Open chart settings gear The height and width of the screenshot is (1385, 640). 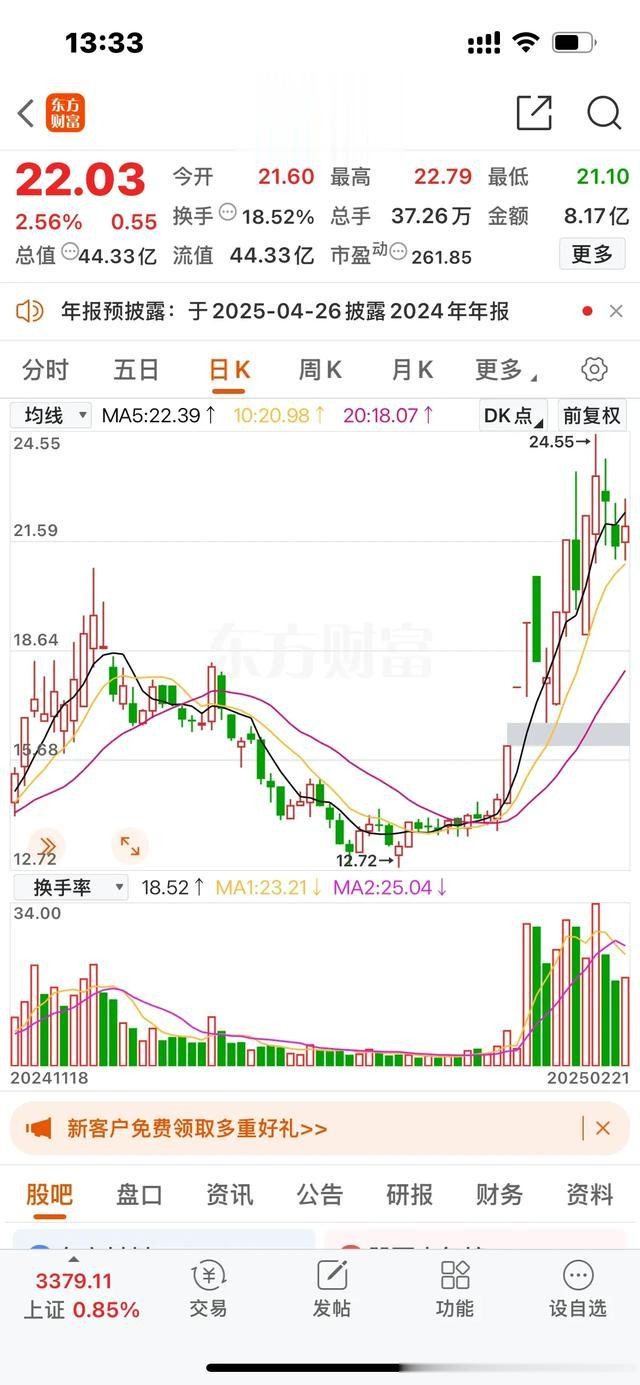pos(594,370)
